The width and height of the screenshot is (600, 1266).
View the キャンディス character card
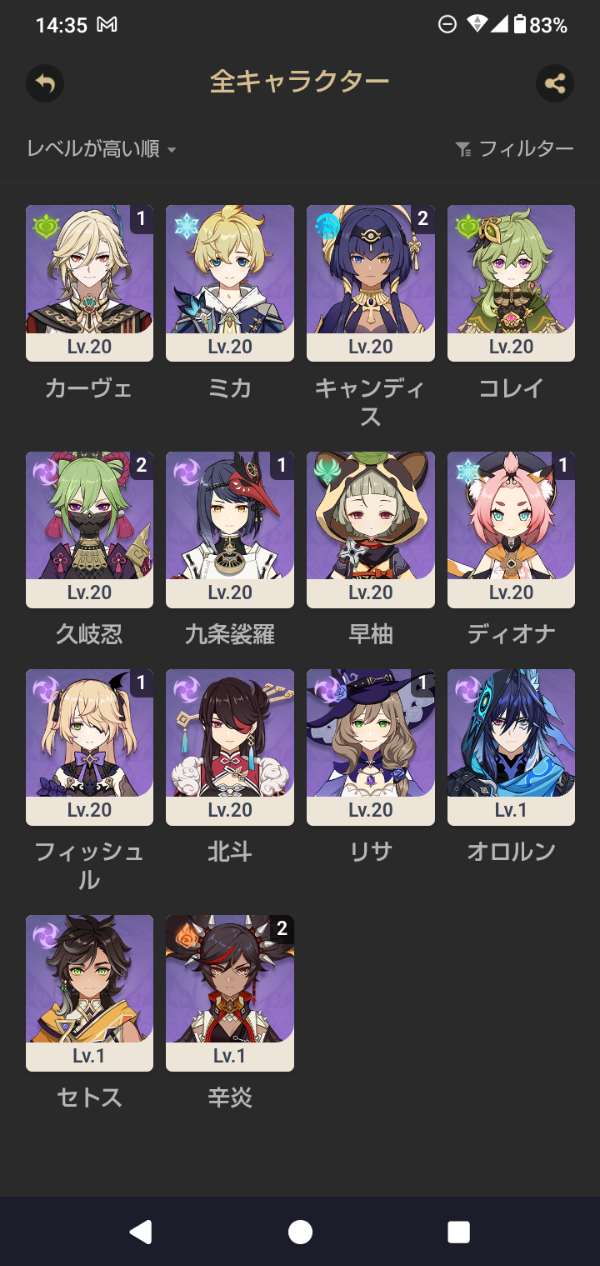tap(370, 282)
